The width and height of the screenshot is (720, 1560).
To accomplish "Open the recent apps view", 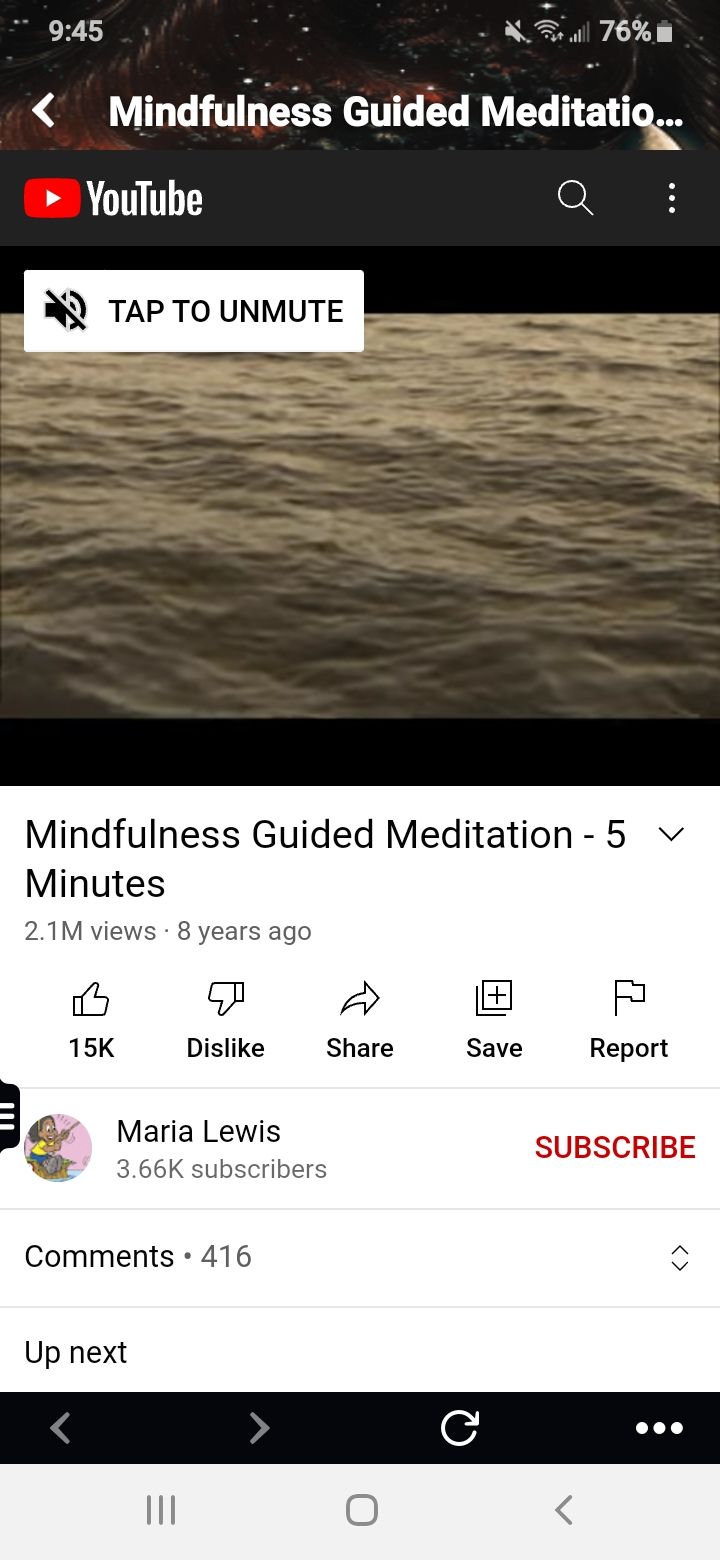I will (x=161, y=1510).
